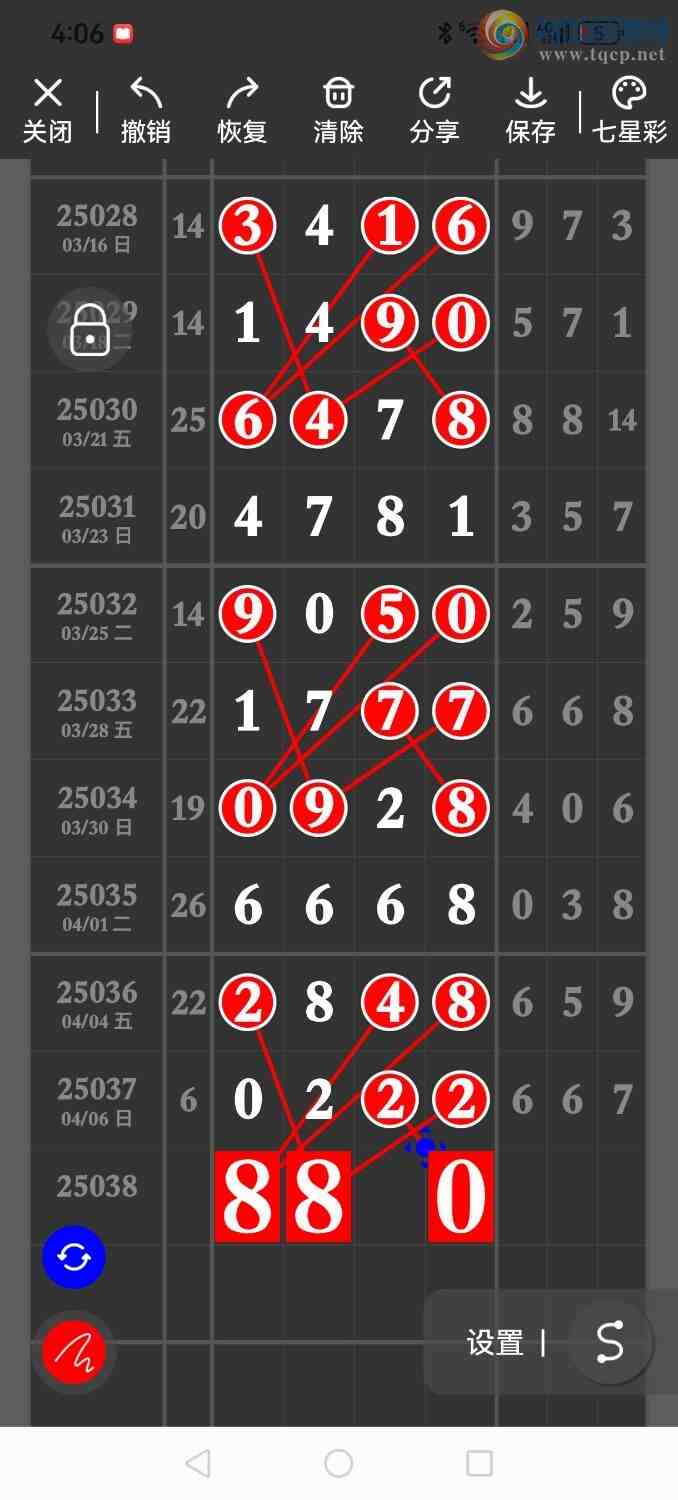The image size is (678, 1500).
Task: Go back with system back button
Action: click(198, 1464)
